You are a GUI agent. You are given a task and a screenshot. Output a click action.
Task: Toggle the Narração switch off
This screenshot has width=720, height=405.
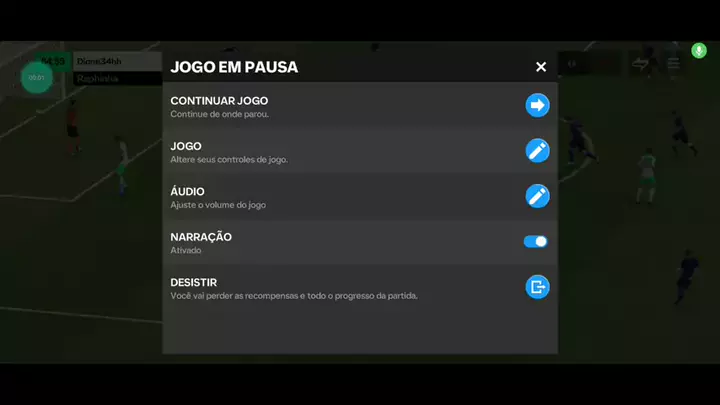click(536, 242)
